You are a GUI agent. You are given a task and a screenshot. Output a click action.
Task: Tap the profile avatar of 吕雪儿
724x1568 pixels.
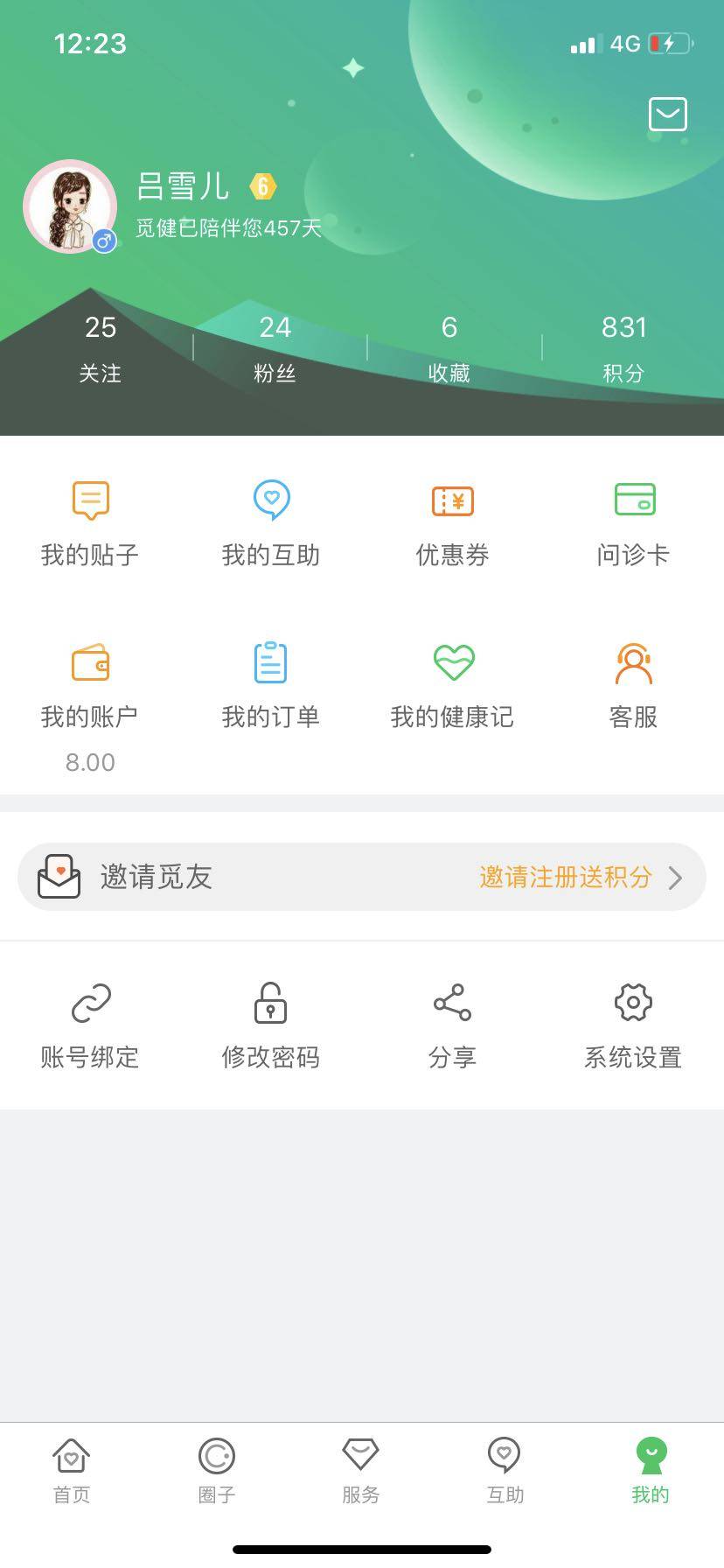[70, 206]
